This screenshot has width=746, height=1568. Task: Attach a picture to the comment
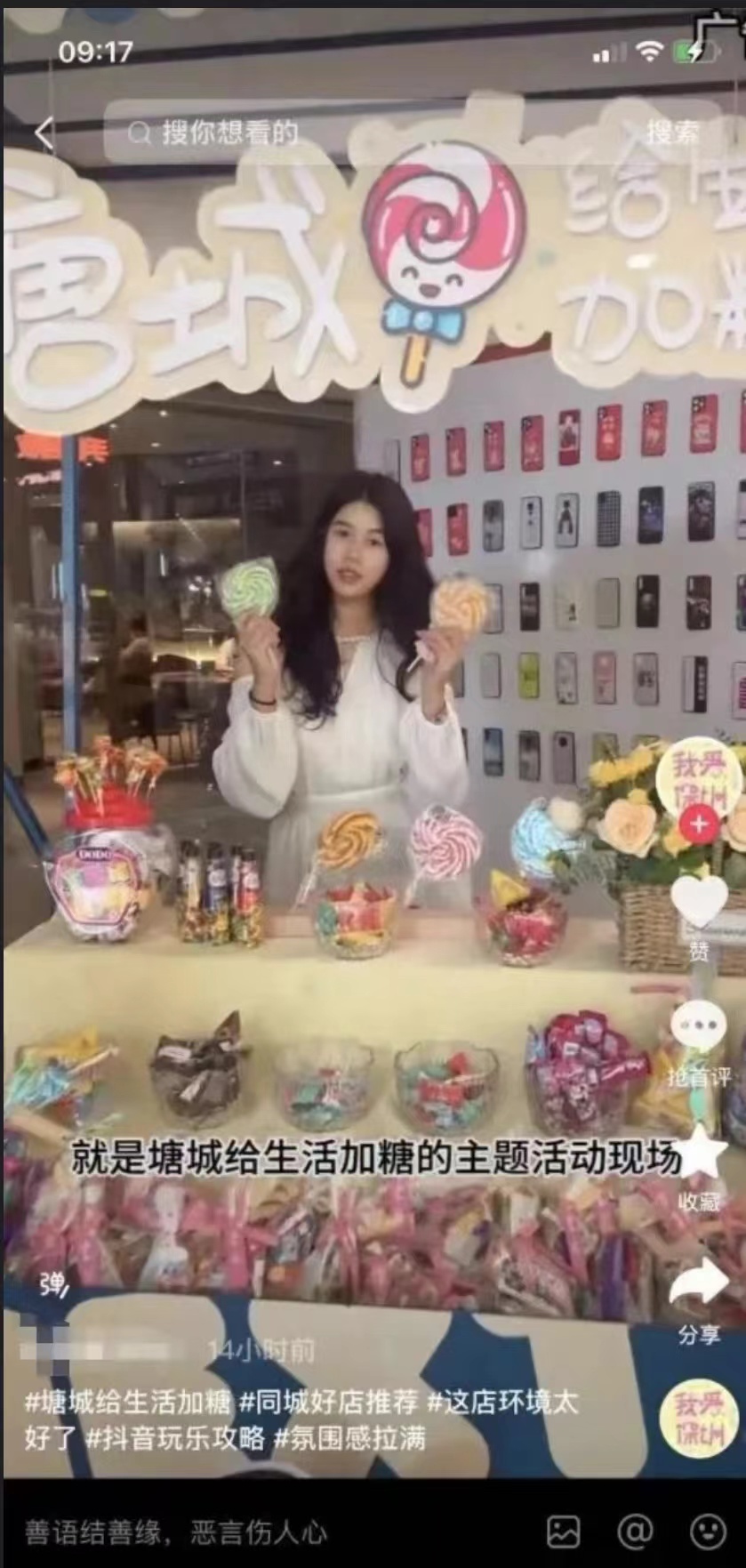564,1532
